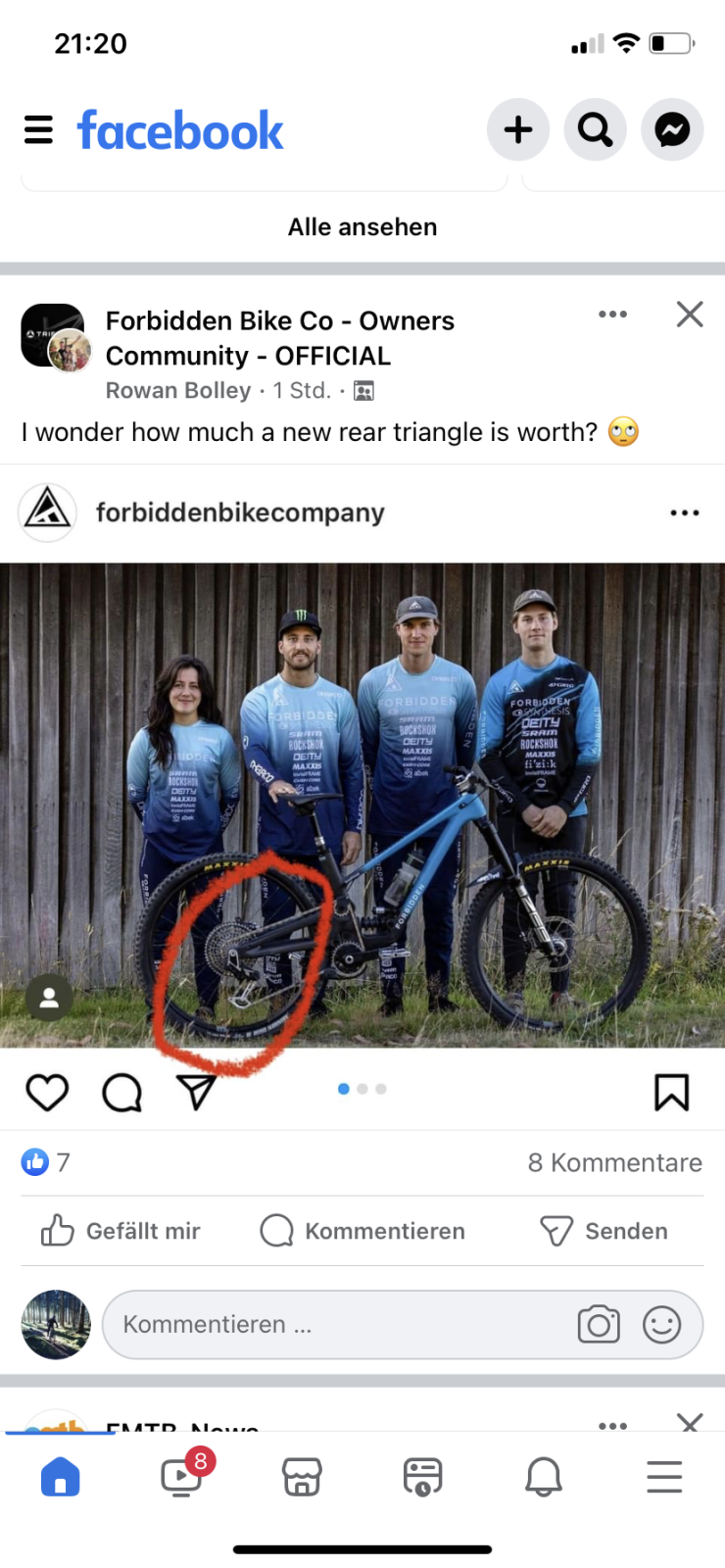Tap the Alle ansehen link
This screenshot has height=1568, width=725.
point(362,227)
